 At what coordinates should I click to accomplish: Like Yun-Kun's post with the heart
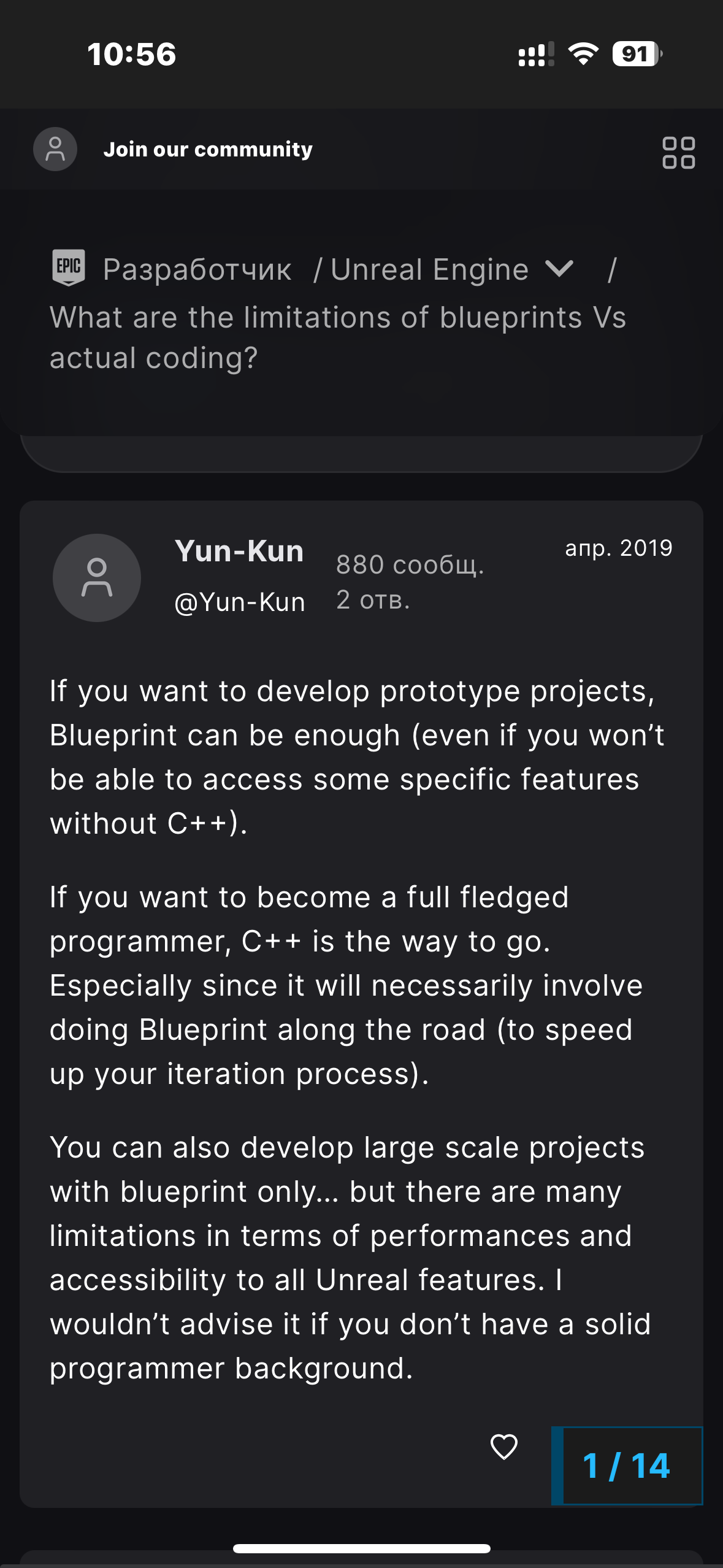pos(504,1447)
